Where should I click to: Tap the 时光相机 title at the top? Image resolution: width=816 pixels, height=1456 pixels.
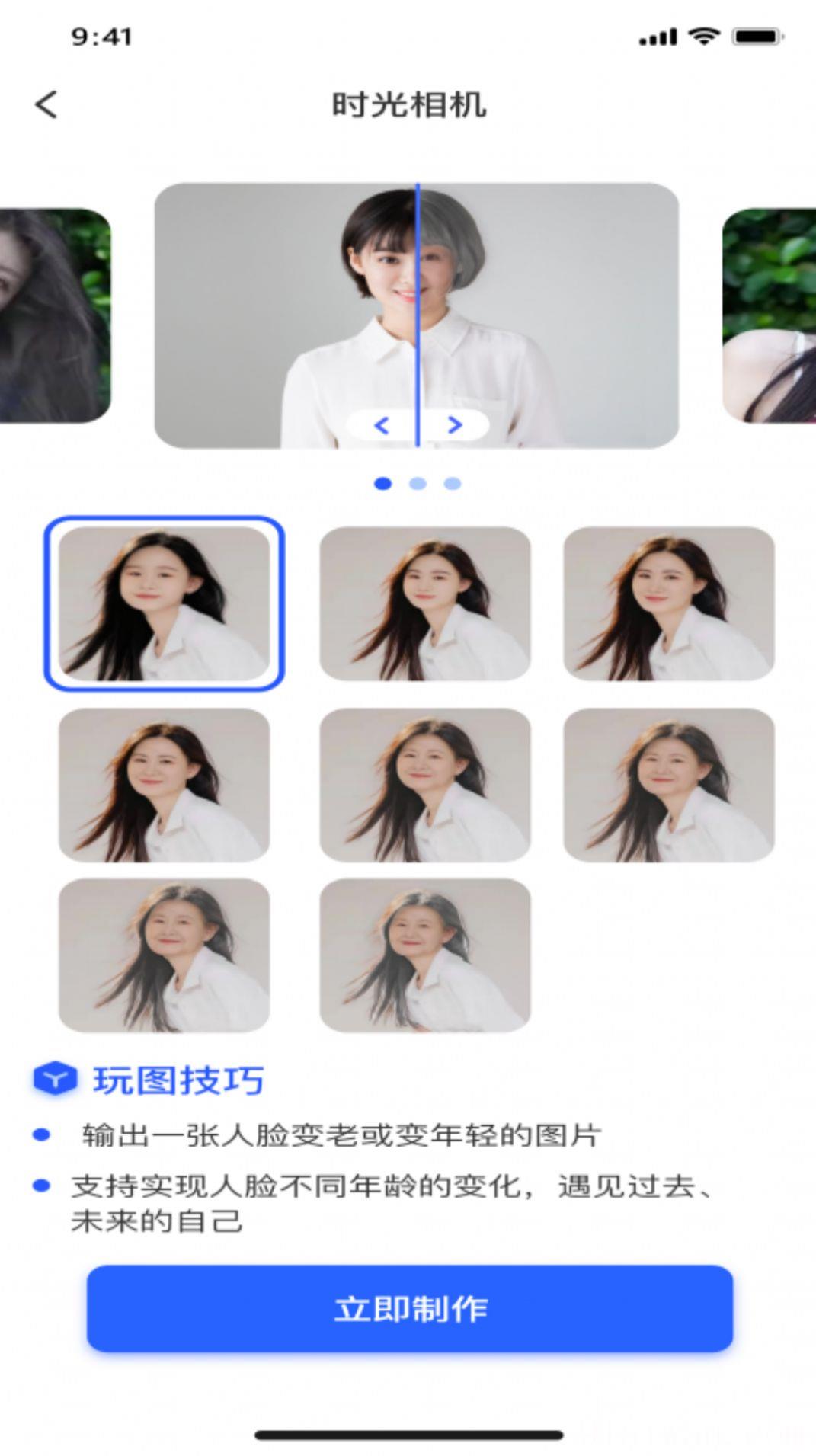(x=408, y=104)
